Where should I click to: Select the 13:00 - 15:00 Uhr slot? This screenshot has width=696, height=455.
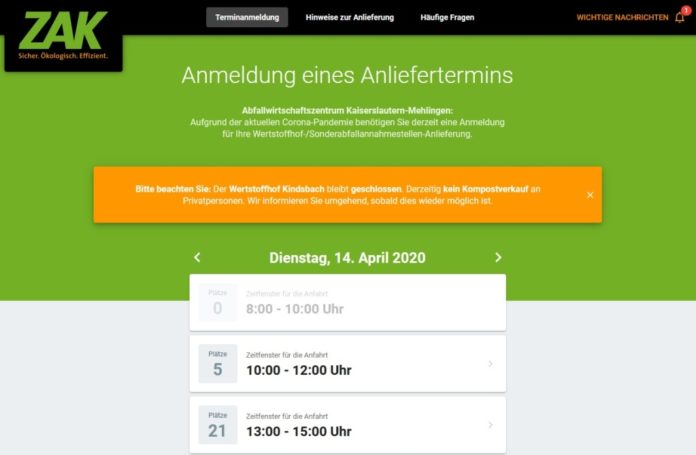pyautogui.click(x=347, y=425)
